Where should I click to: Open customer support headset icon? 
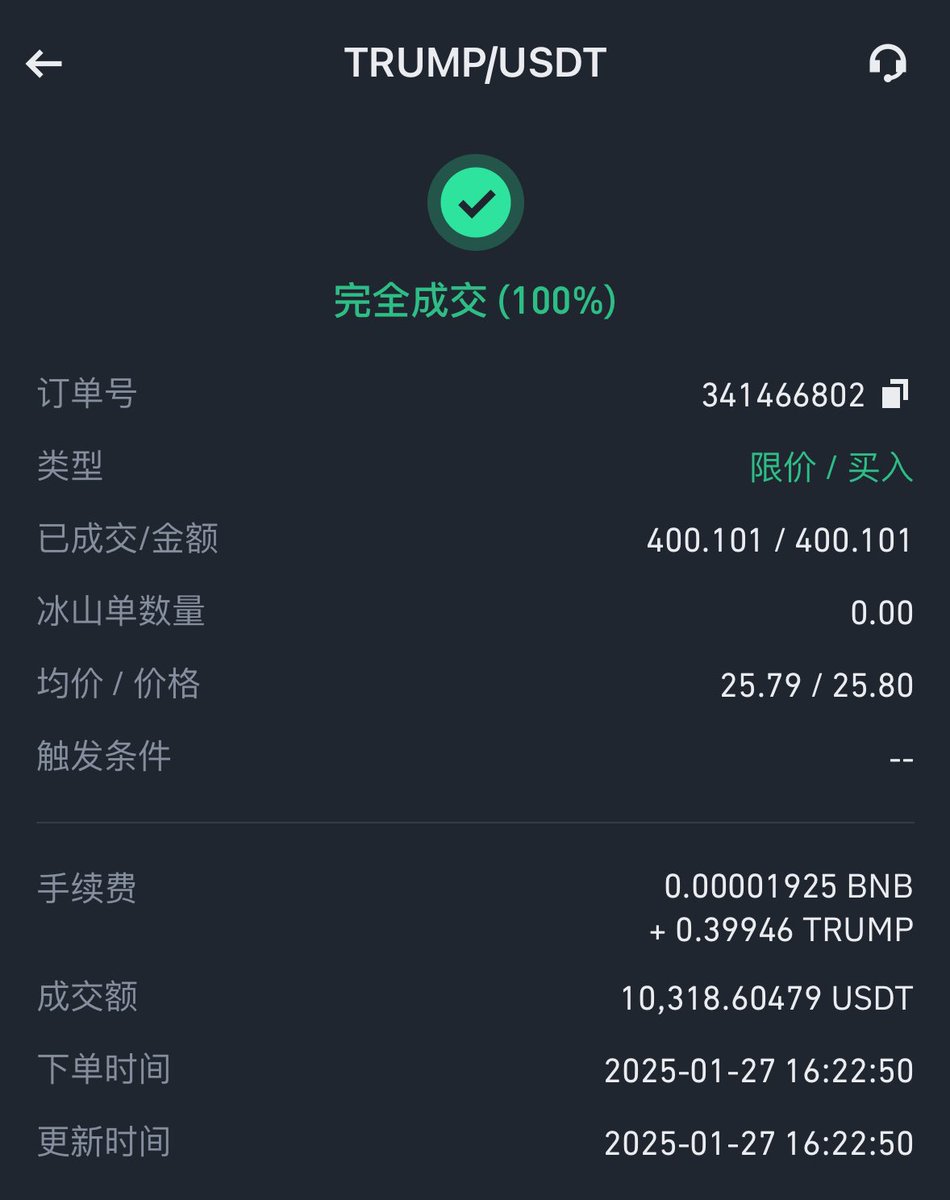click(x=887, y=64)
